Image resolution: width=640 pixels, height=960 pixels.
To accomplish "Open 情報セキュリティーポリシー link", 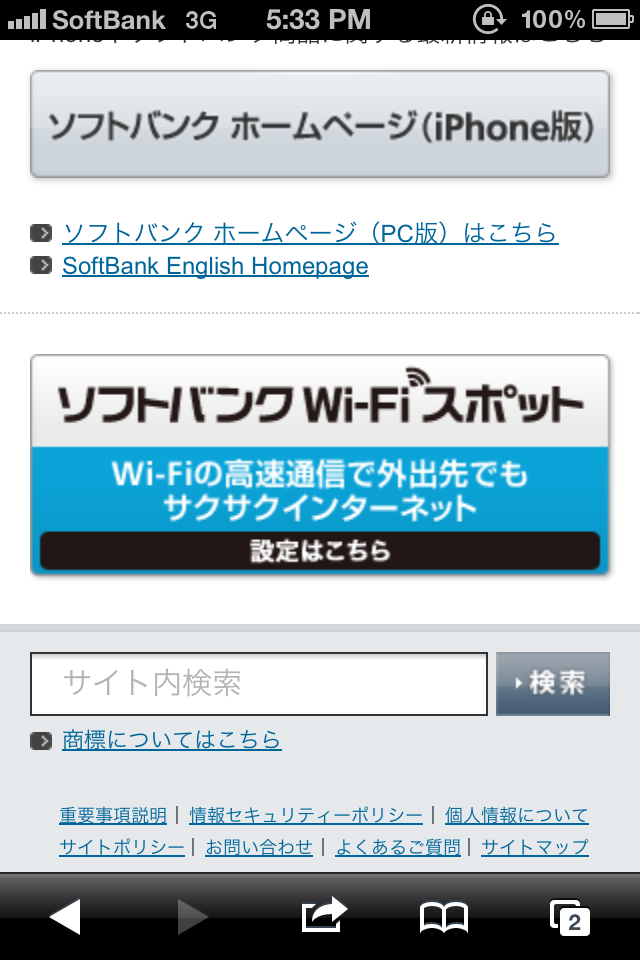I will pyautogui.click(x=306, y=815).
